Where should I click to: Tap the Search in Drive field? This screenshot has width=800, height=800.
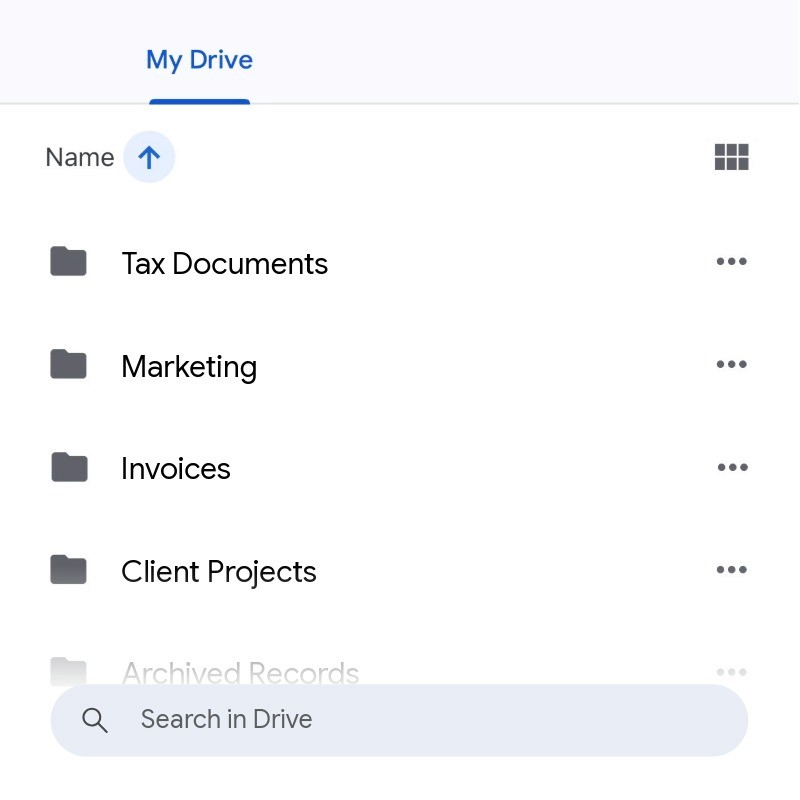[x=399, y=720]
